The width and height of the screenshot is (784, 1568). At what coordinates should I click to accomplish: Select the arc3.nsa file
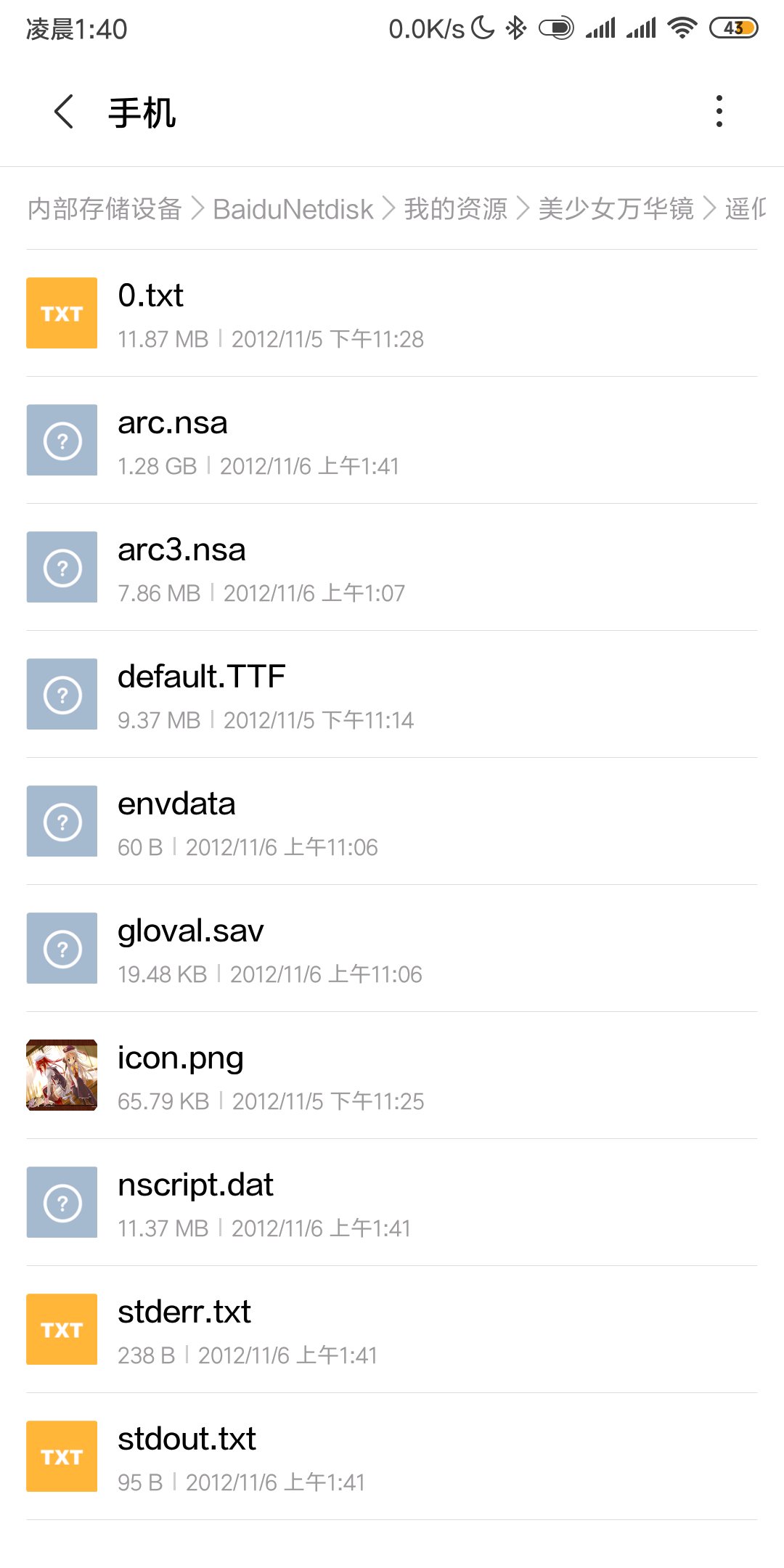(392, 567)
